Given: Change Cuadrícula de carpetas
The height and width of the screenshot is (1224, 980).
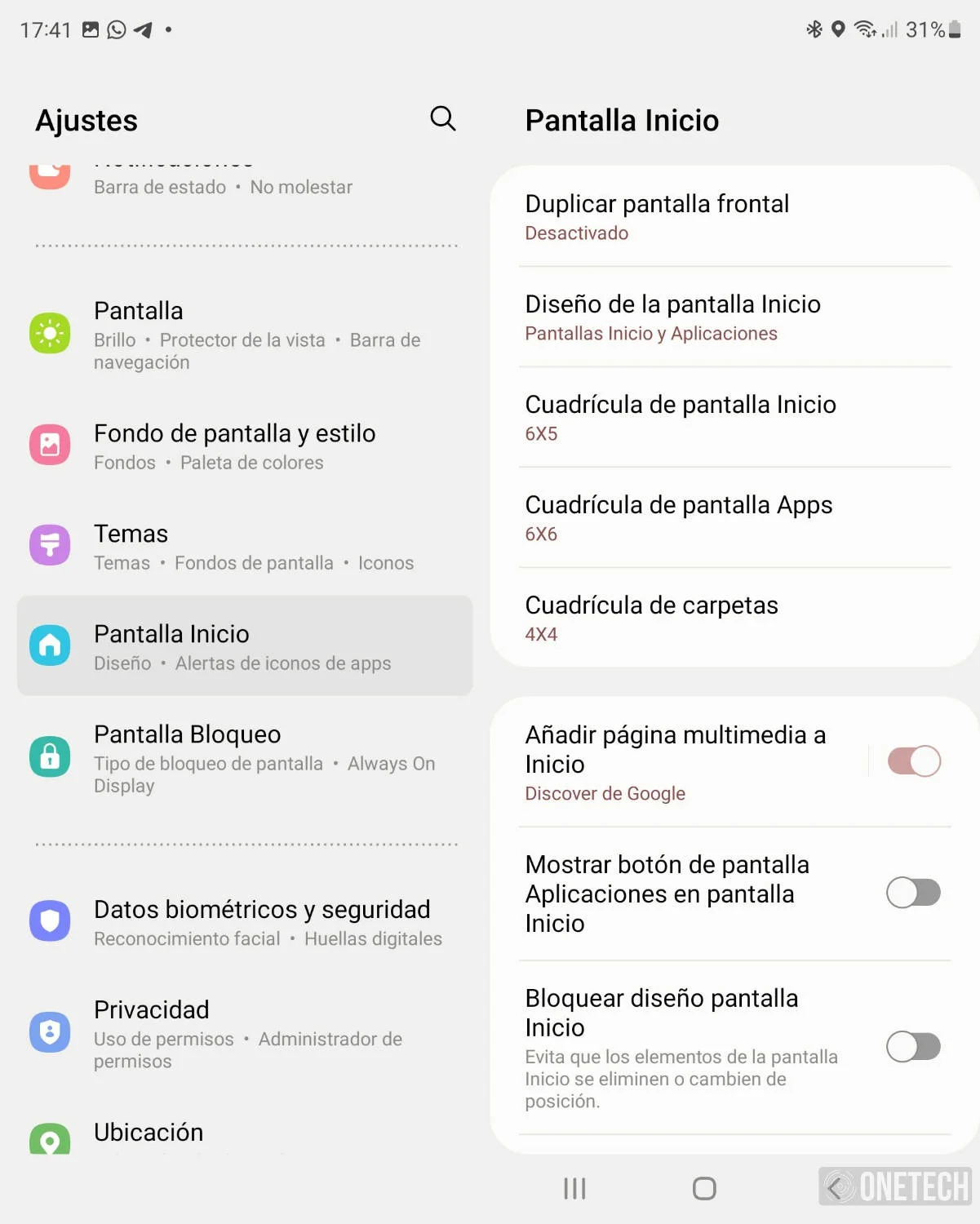Looking at the screenshot, I should click(x=734, y=618).
